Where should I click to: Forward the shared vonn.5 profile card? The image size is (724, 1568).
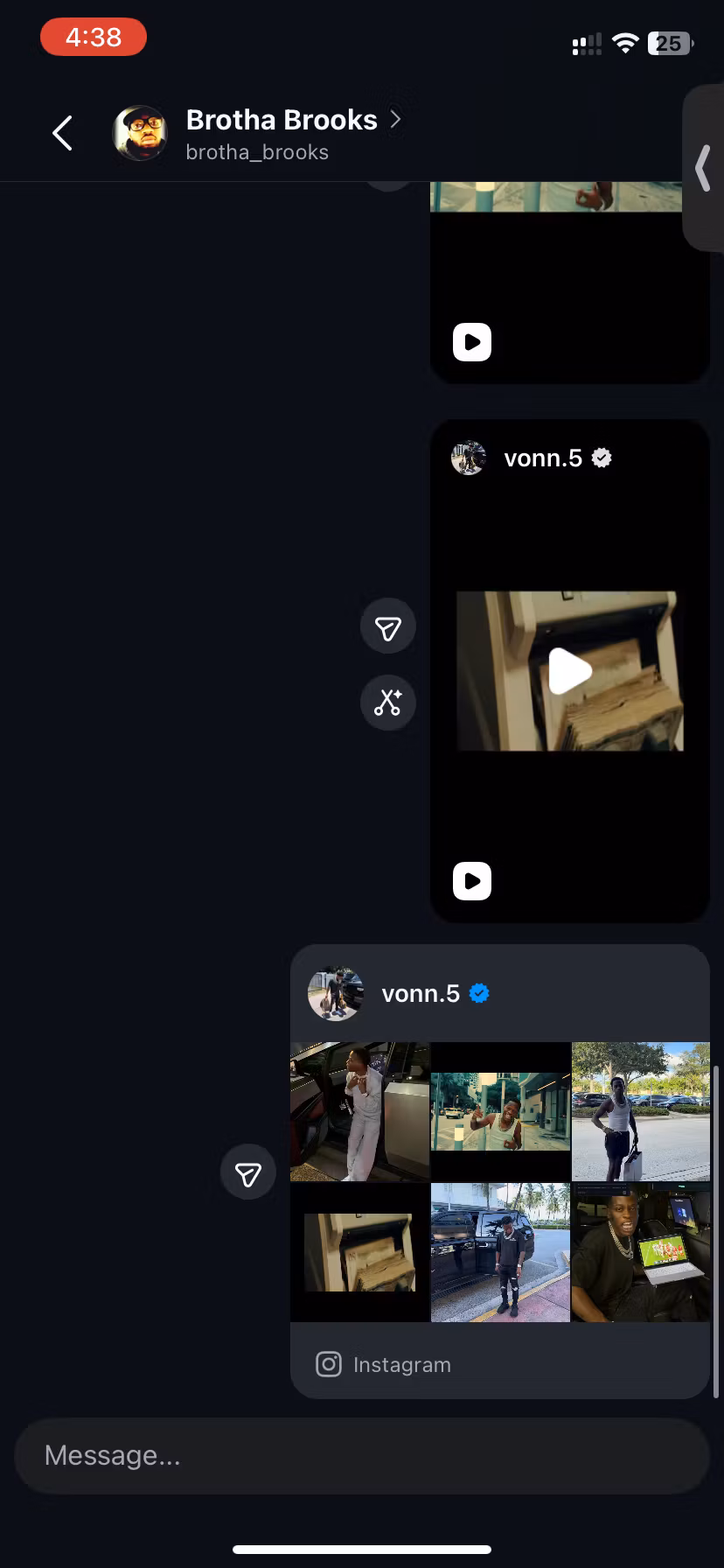(248, 1172)
